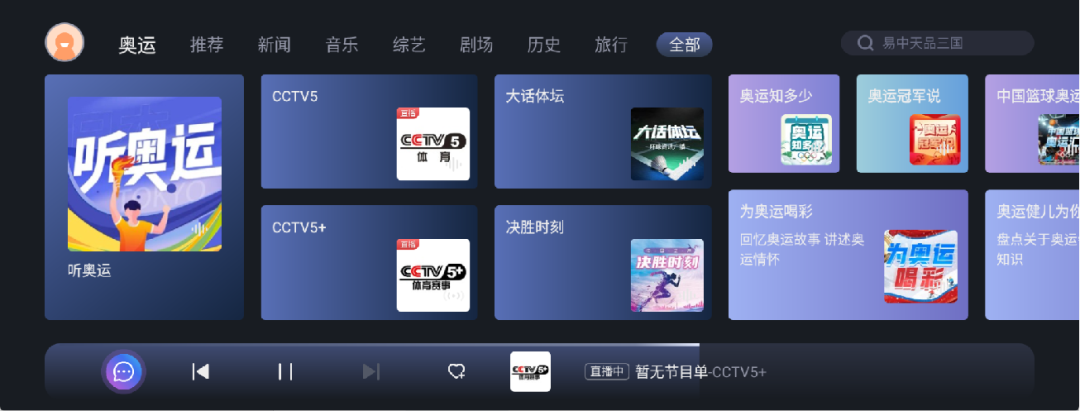Switch to the 综艺 tab
This screenshot has height=411, width=1080.
[409, 44]
